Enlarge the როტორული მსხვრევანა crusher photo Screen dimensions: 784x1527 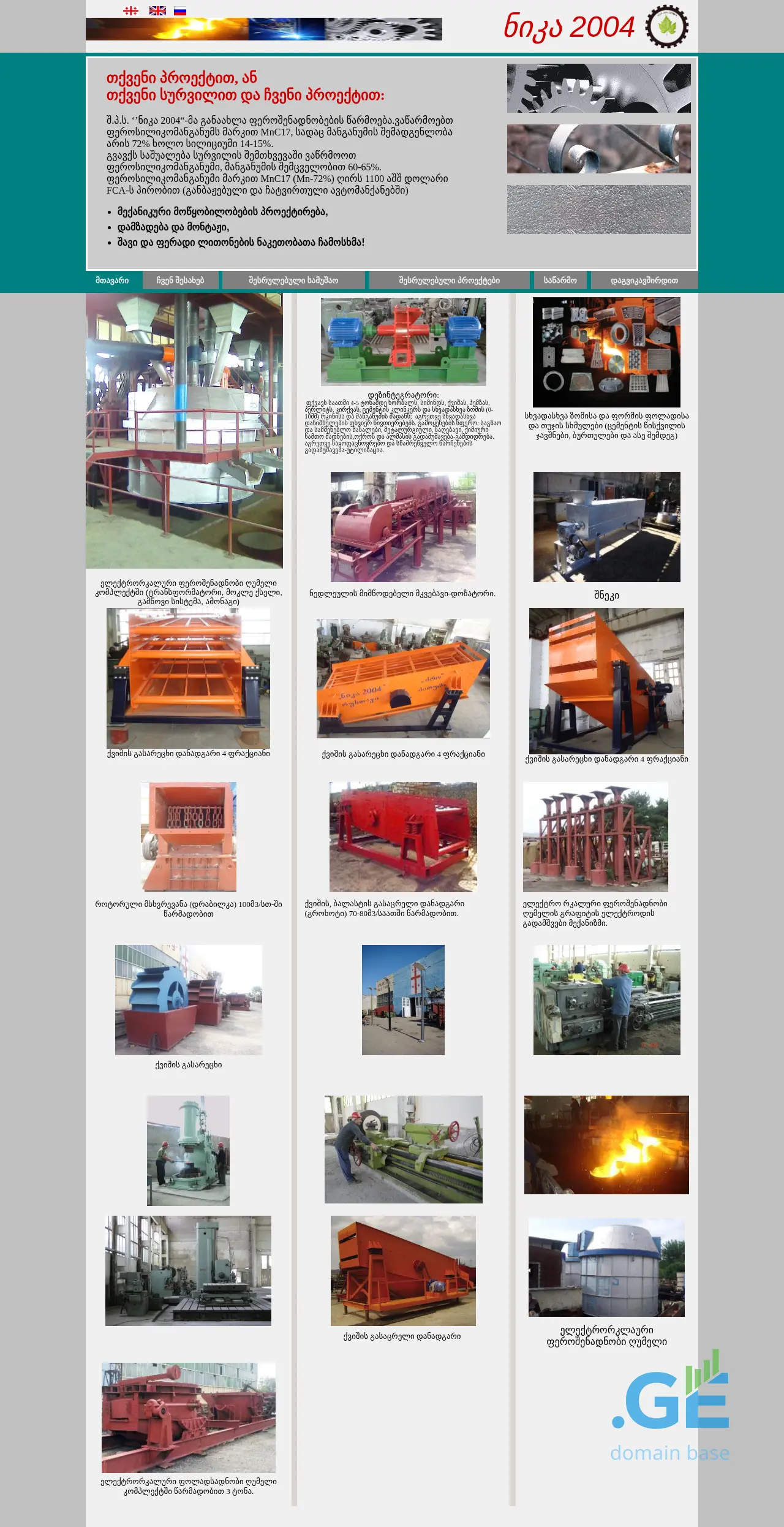coord(188,836)
